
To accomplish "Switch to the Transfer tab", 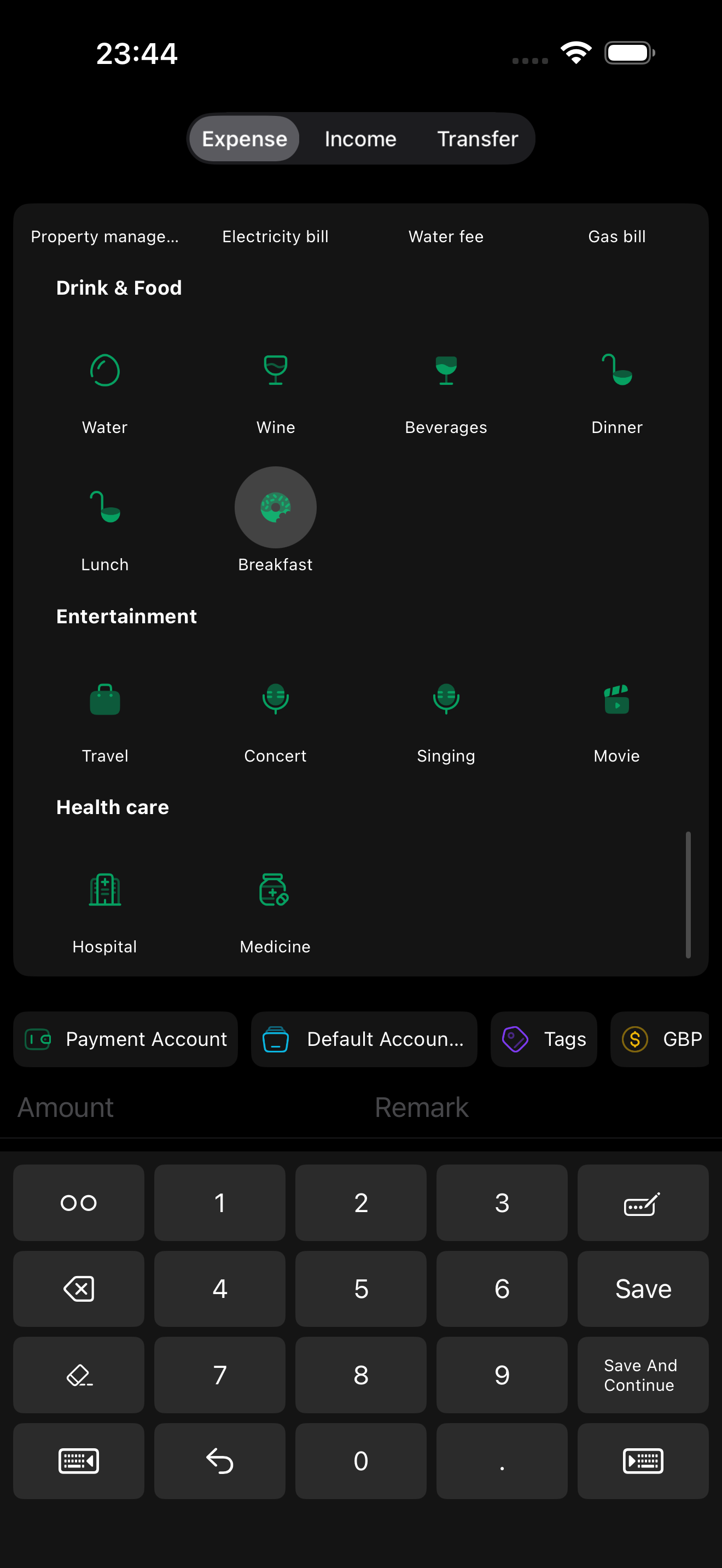I will 478,139.
